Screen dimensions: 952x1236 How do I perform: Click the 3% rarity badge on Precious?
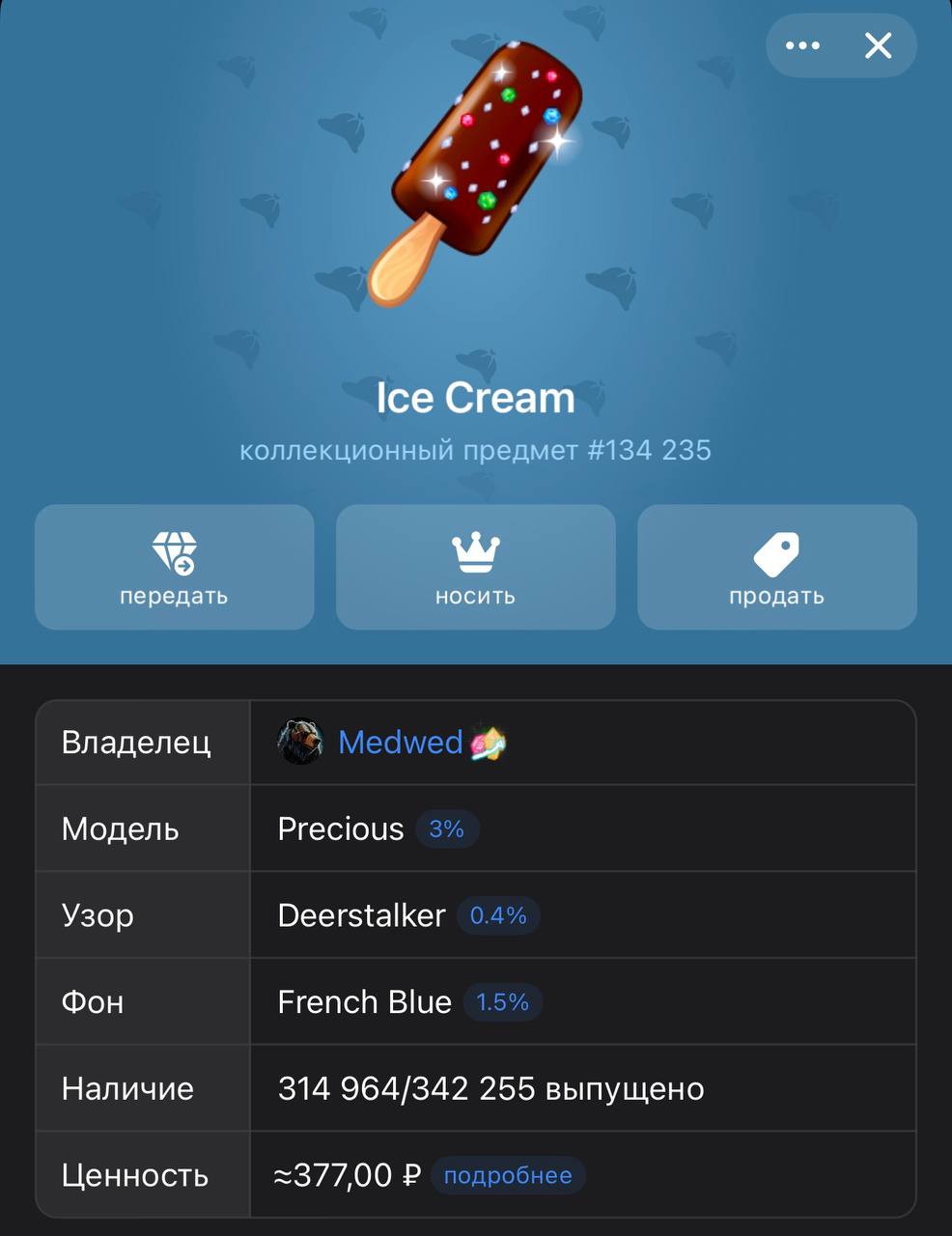coord(446,829)
